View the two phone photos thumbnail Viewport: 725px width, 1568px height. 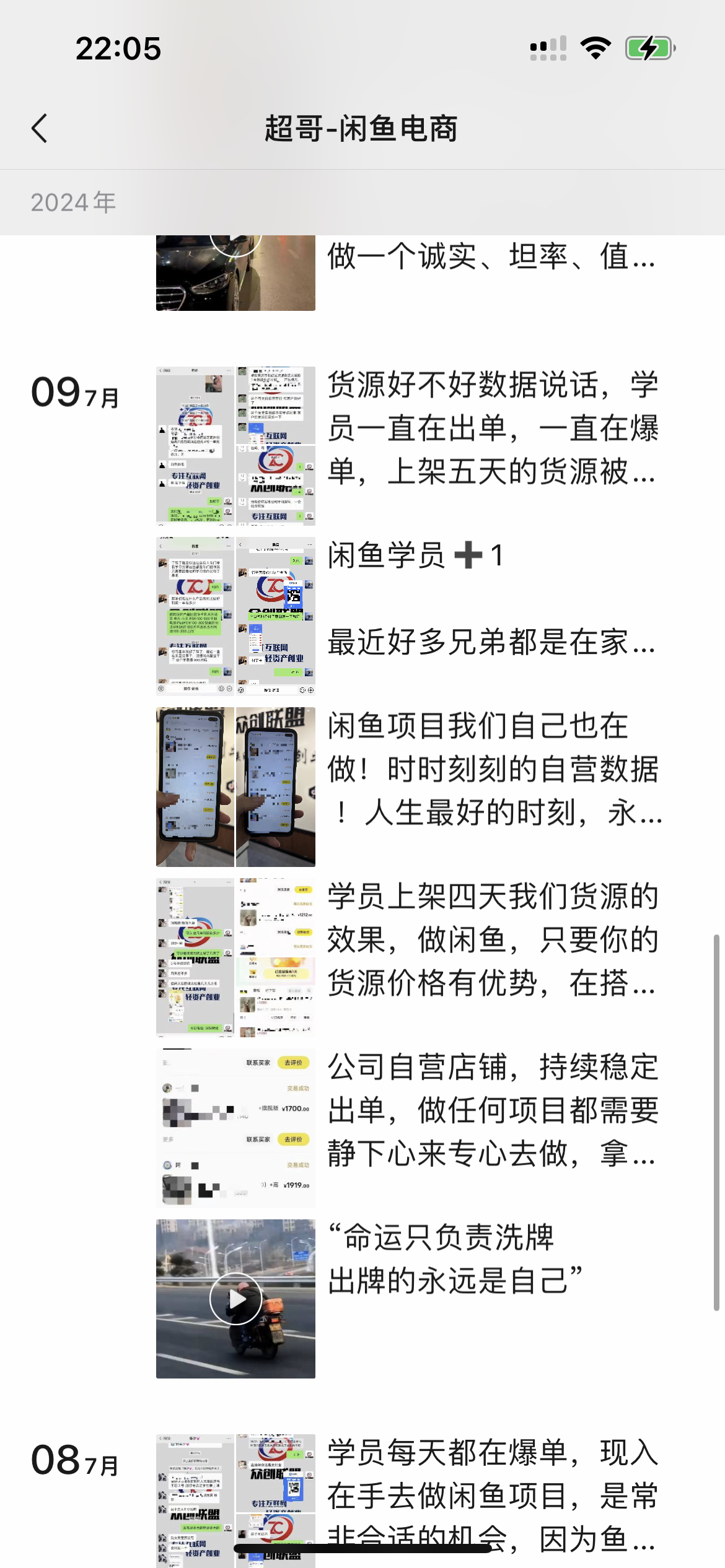tap(235, 786)
